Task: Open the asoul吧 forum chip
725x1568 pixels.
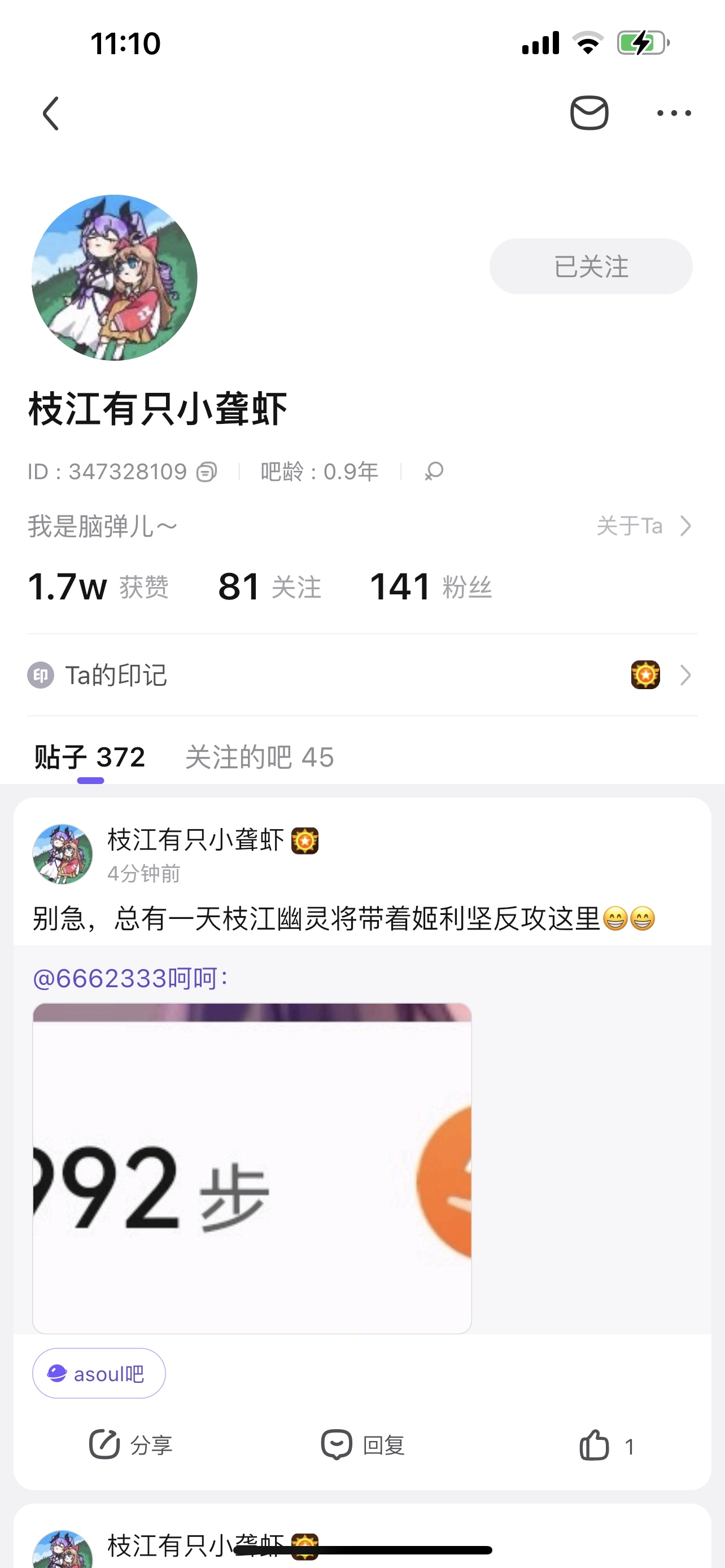Action: coord(99,1374)
